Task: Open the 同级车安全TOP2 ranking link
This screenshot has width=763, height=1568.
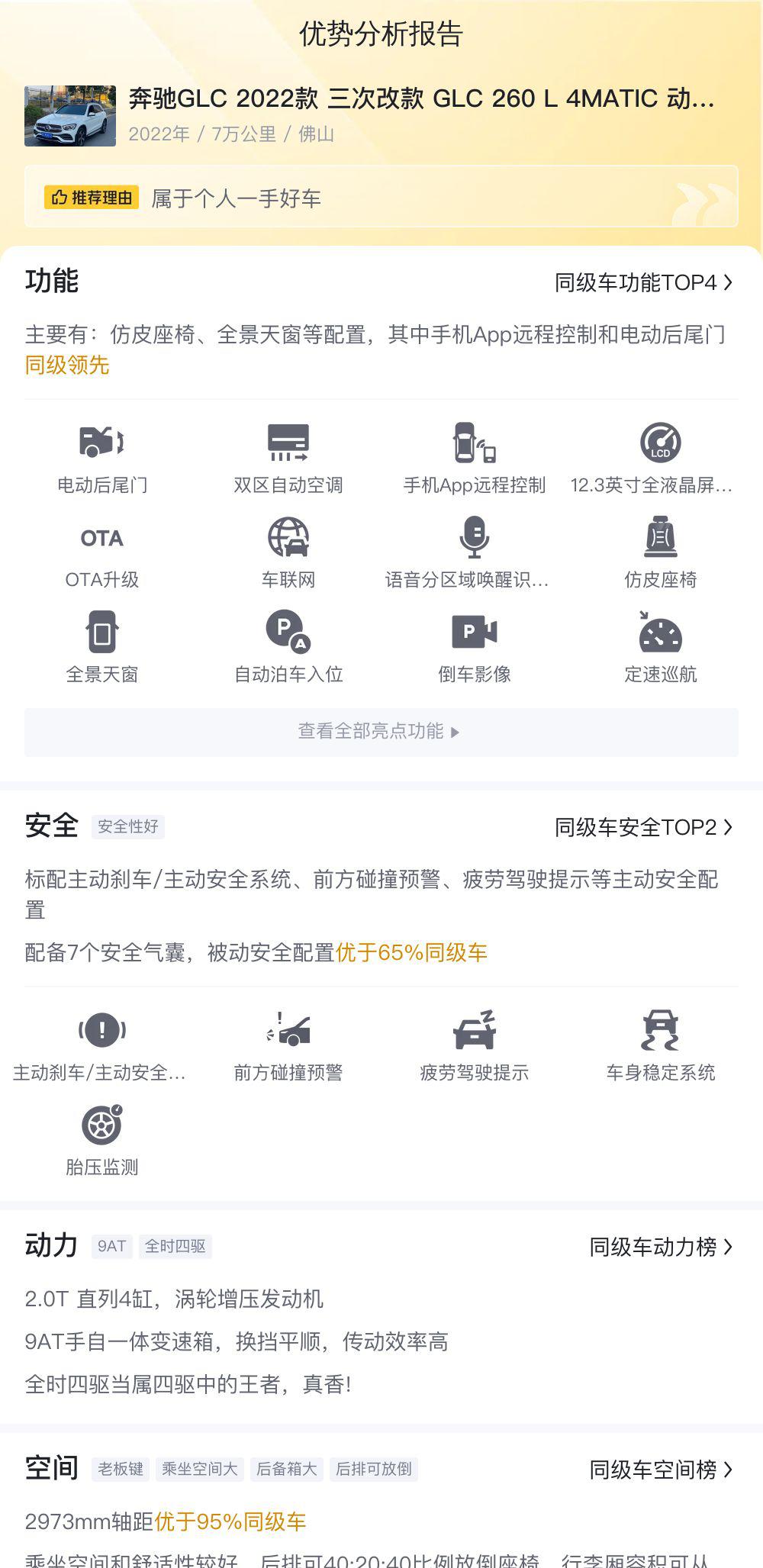Action: [x=644, y=827]
